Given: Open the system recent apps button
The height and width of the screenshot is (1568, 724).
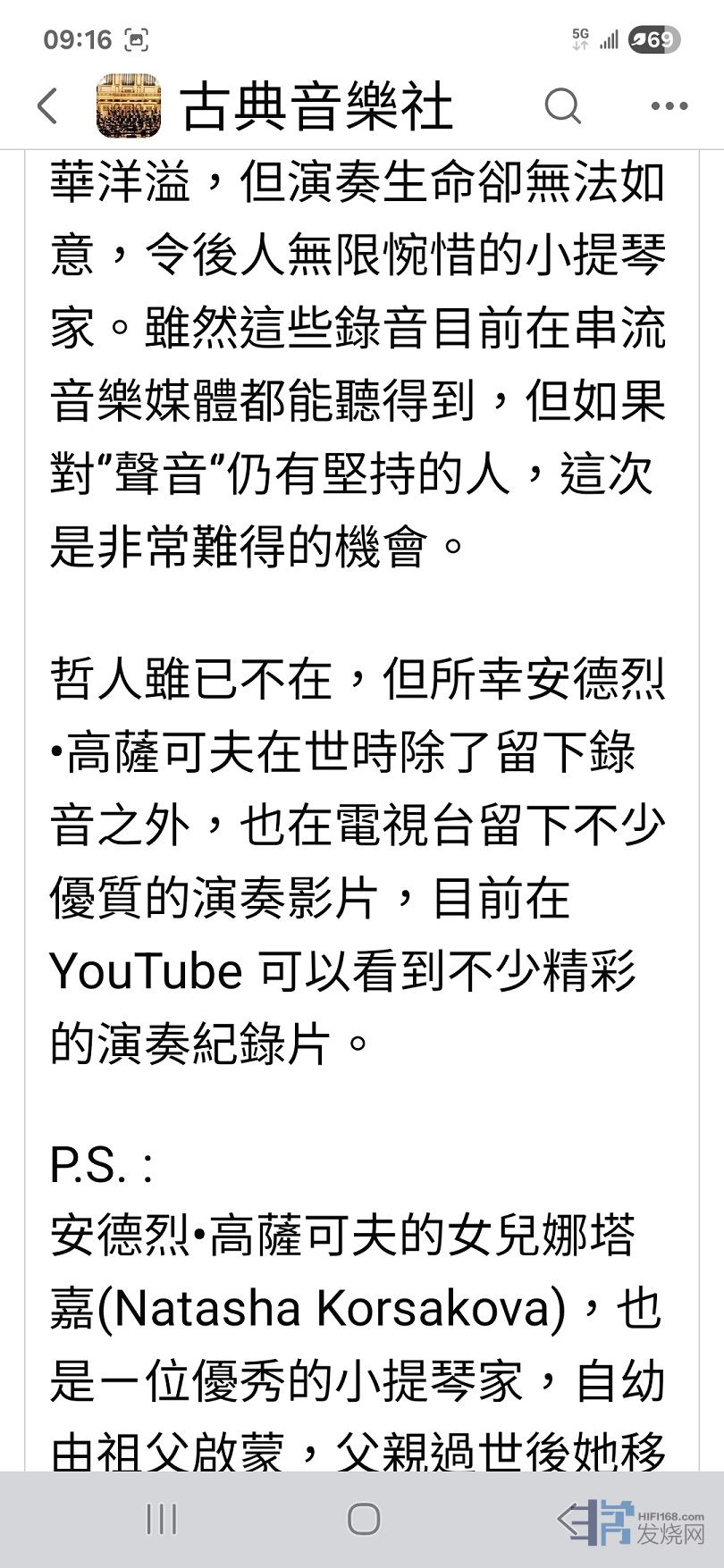Looking at the screenshot, I should [x=161, y=1519].
